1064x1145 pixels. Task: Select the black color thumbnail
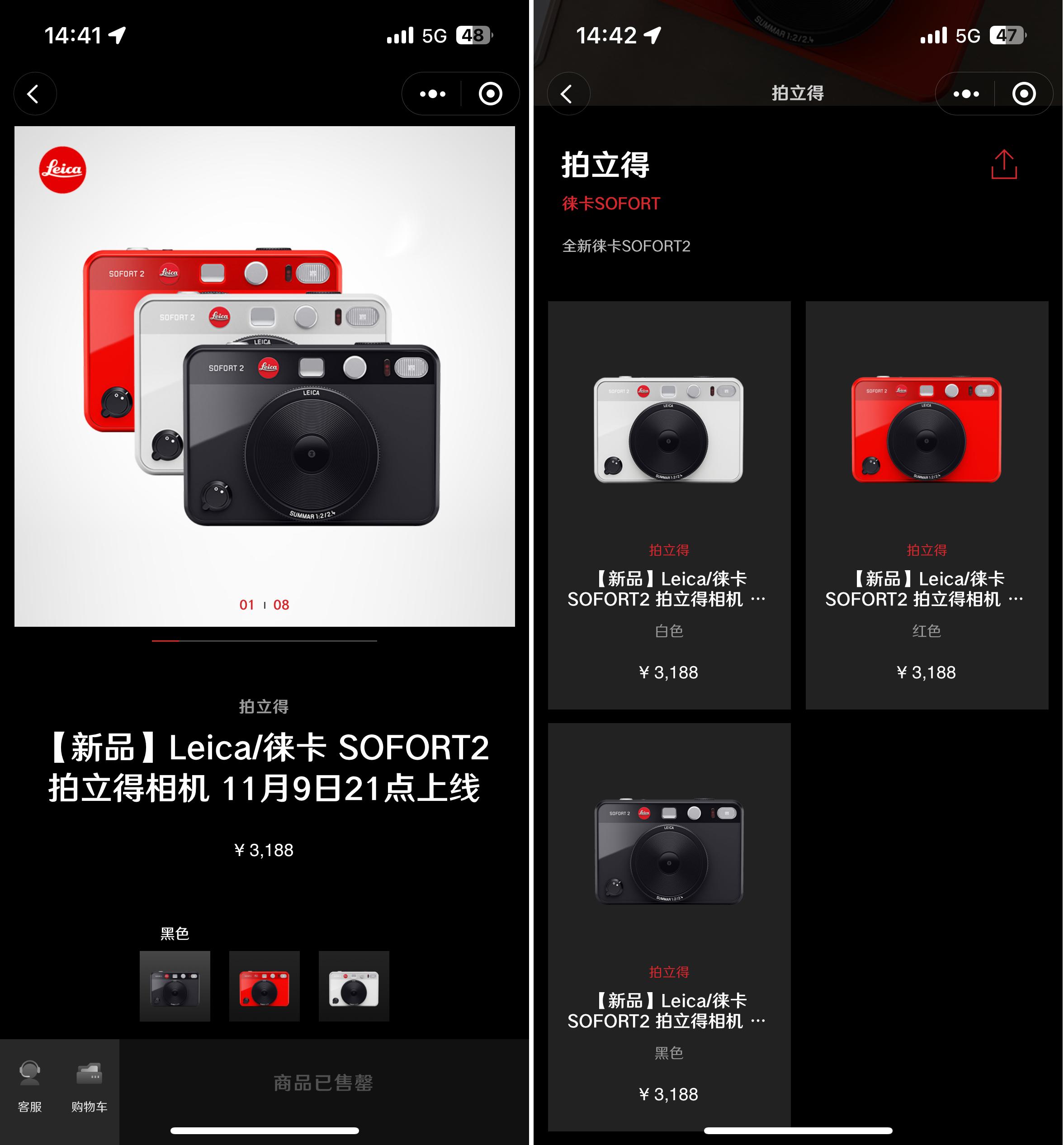click(x=175, y=985)
